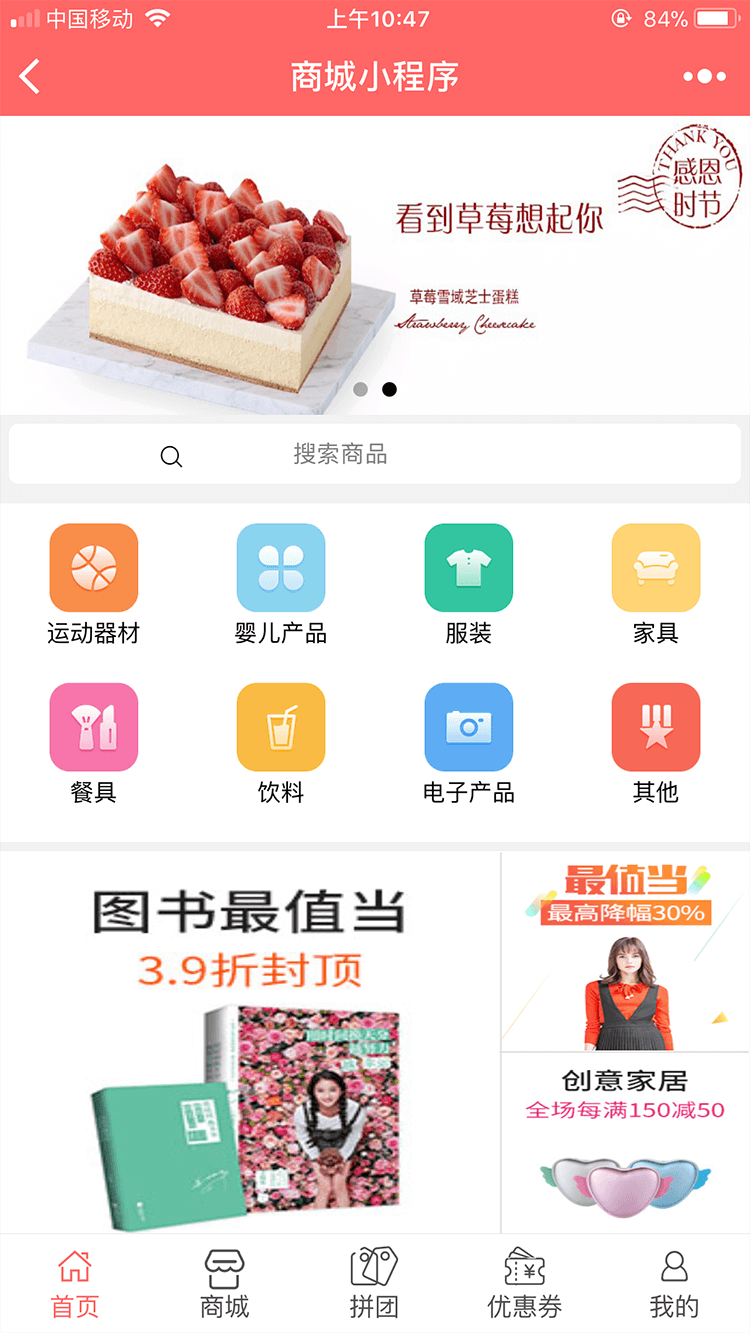The height and width of the screenshot is (1333, 750).
Task: Switch to the 拼团 tab
Action: [374, 1283]
